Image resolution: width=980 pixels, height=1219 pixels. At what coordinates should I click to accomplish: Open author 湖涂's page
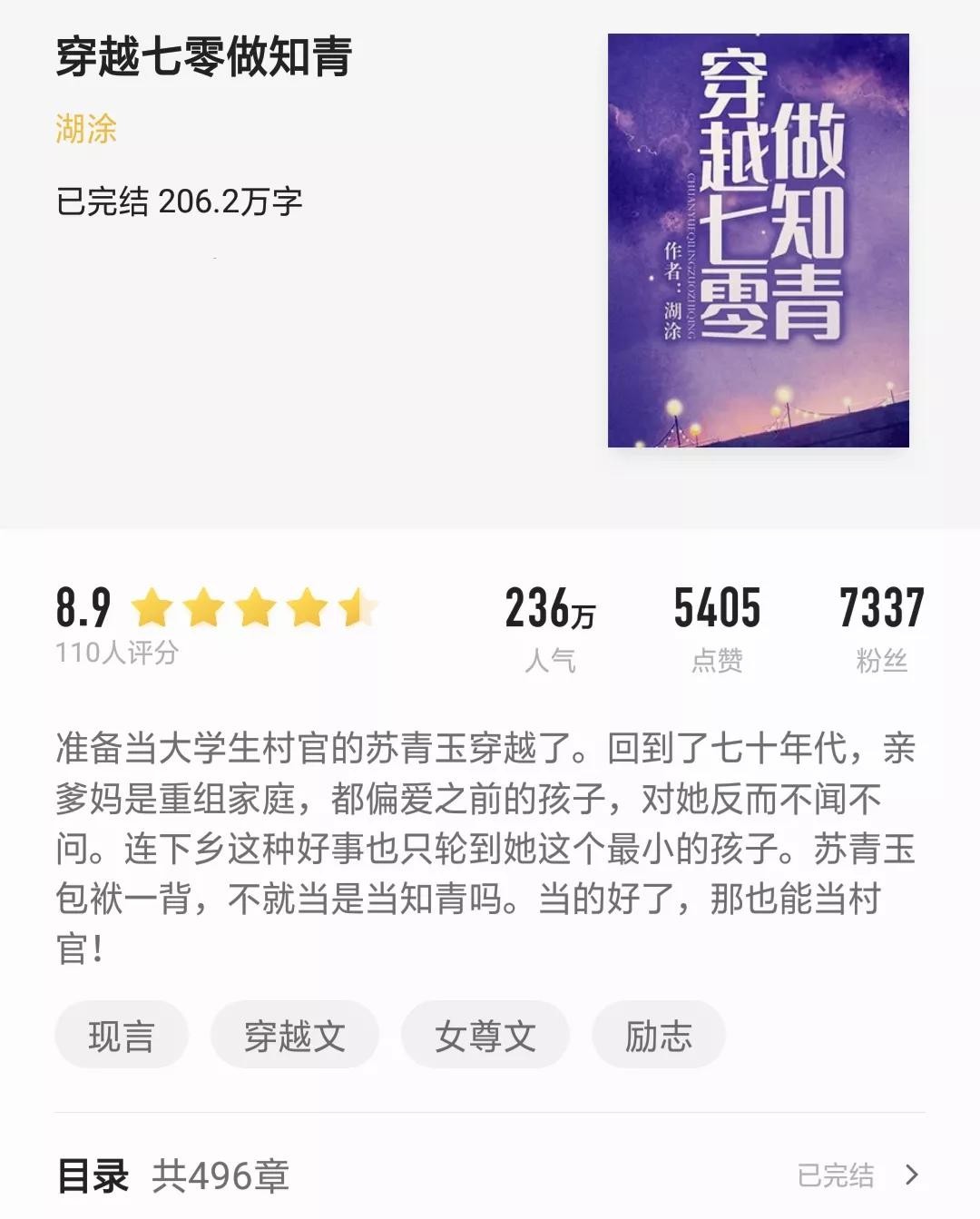tap(86, 129)
